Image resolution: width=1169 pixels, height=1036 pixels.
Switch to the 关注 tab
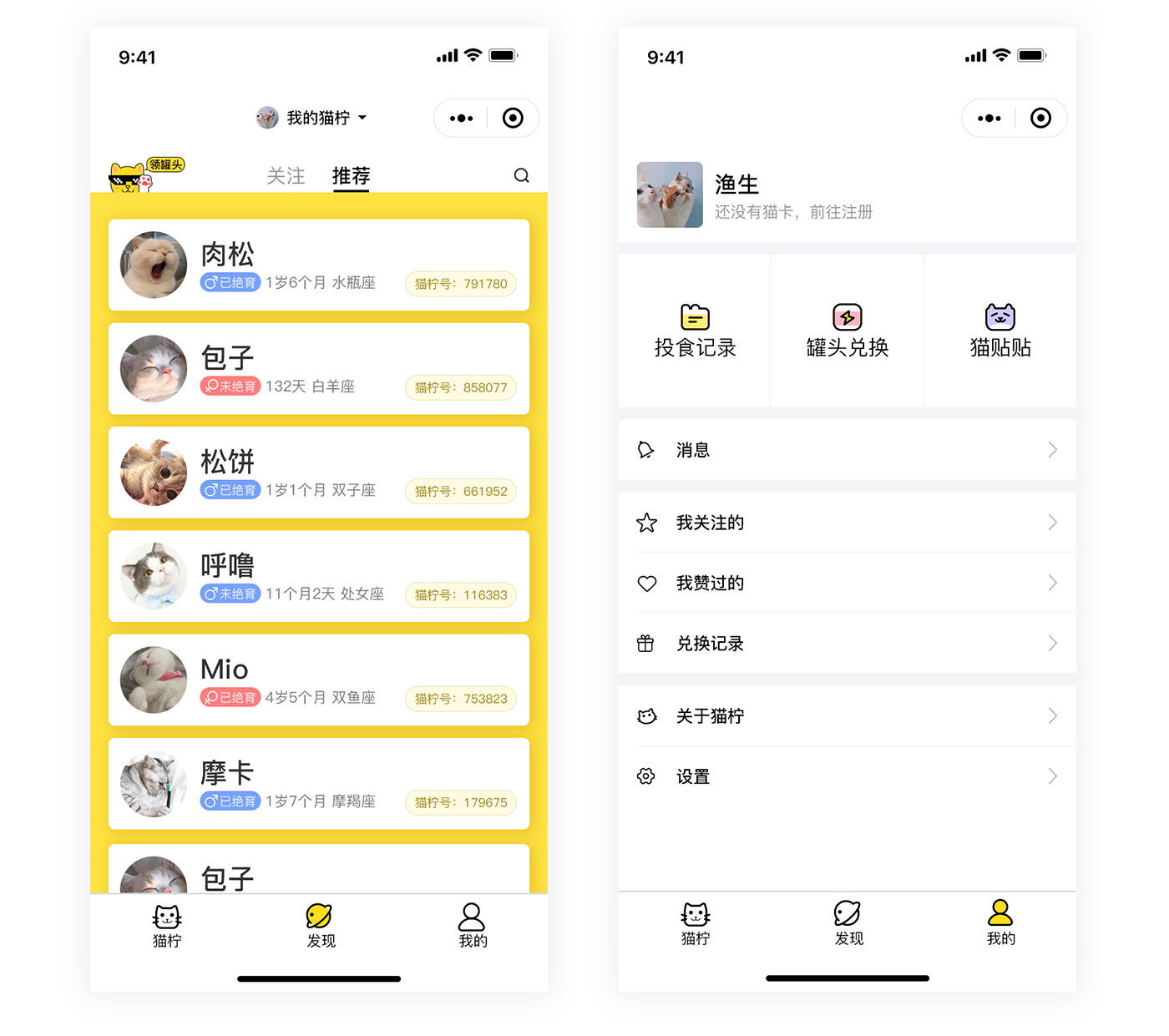[286, 176]
